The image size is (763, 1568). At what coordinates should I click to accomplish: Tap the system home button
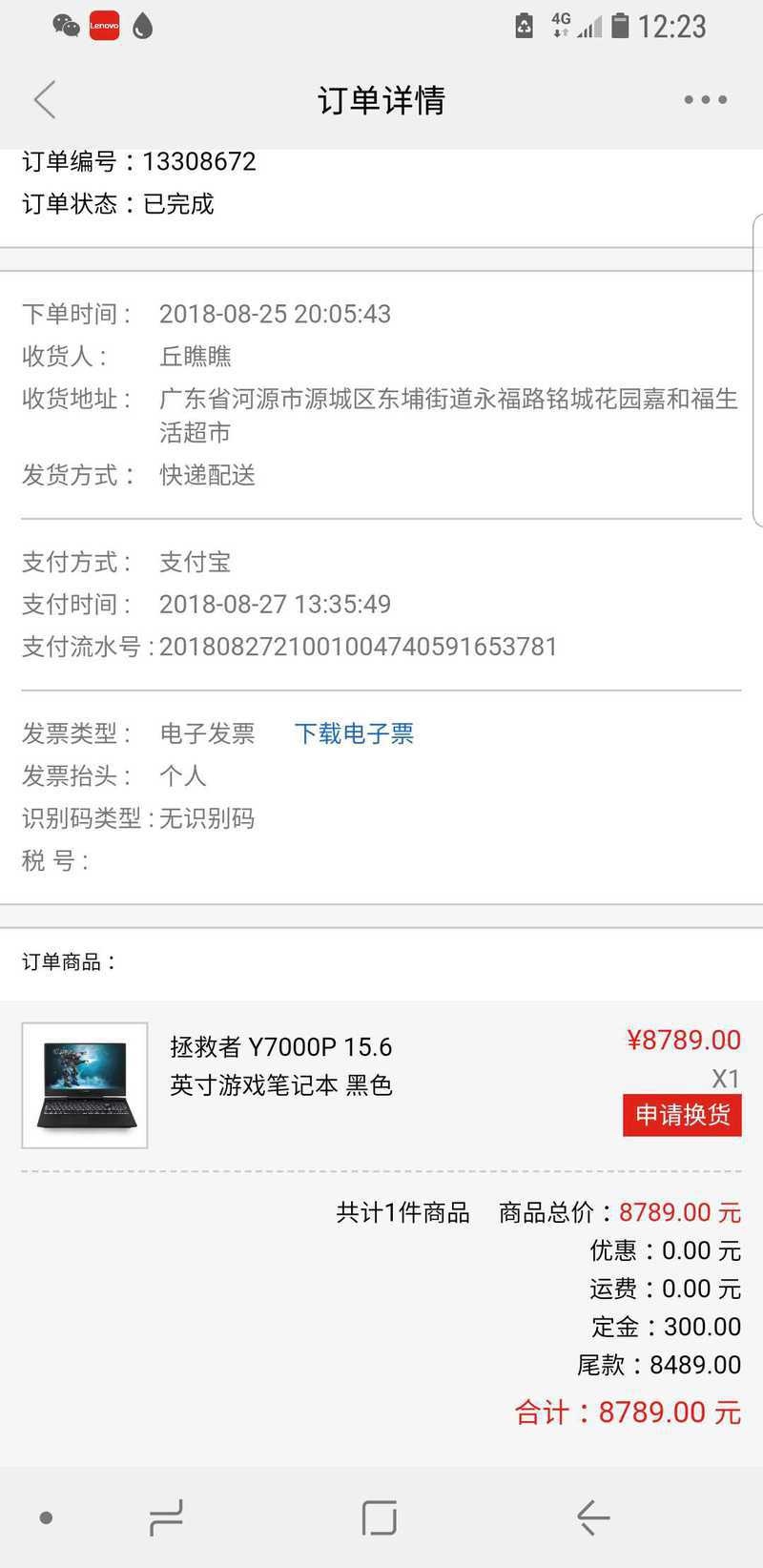[380, 1517]
